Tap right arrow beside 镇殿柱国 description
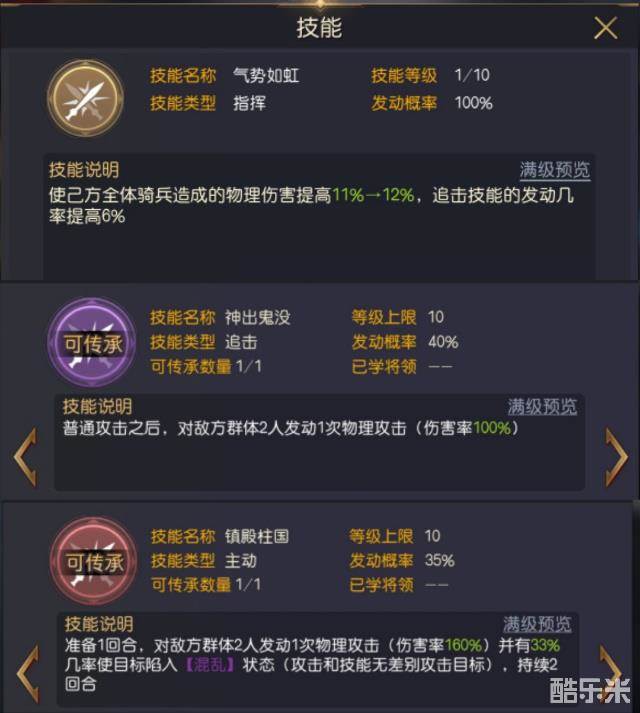Image resolution: width=640 pixels, height=713 pixels. click(611, 668)
